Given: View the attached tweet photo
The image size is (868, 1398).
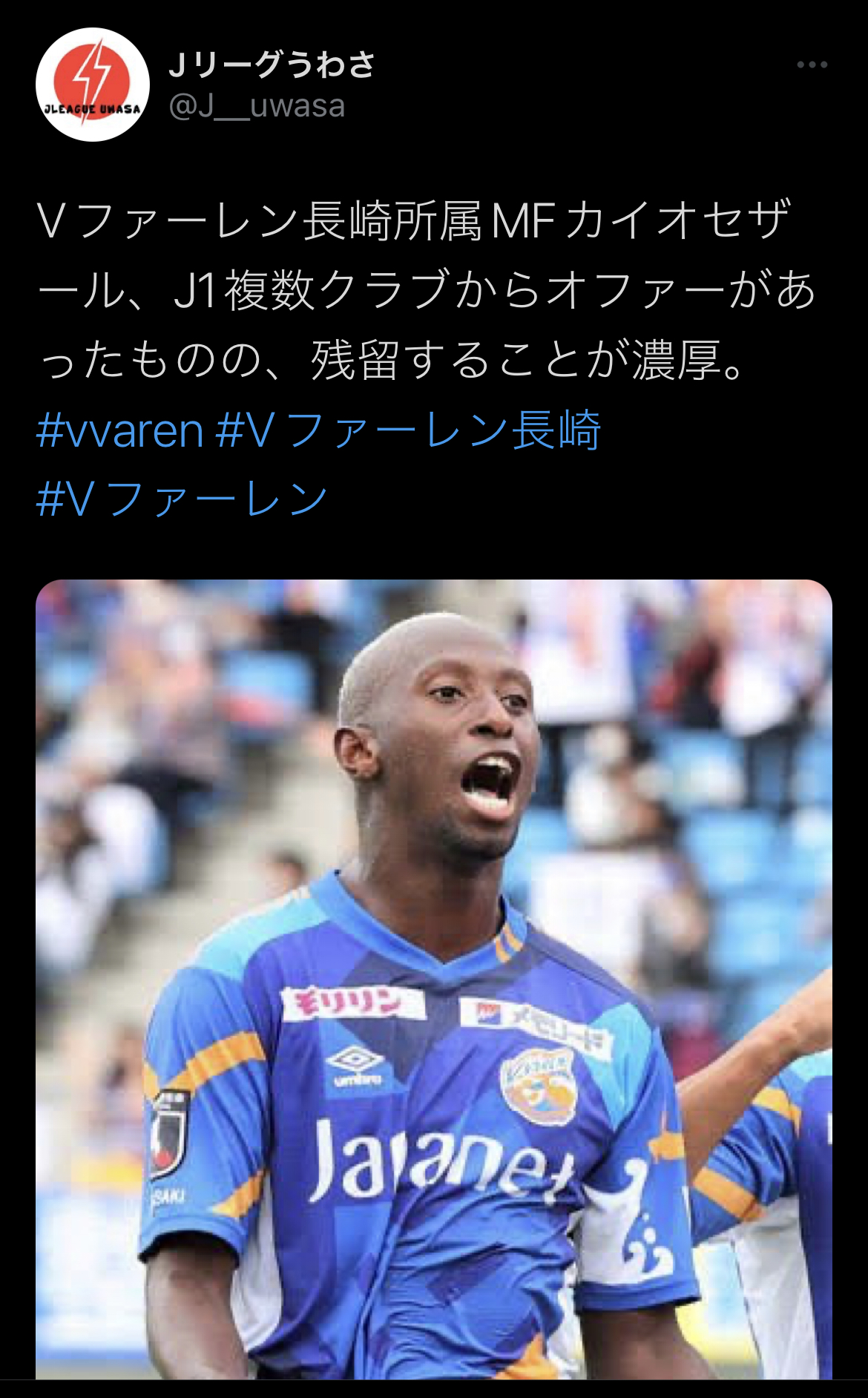Looking at the screenshot, I should point(434,979).
